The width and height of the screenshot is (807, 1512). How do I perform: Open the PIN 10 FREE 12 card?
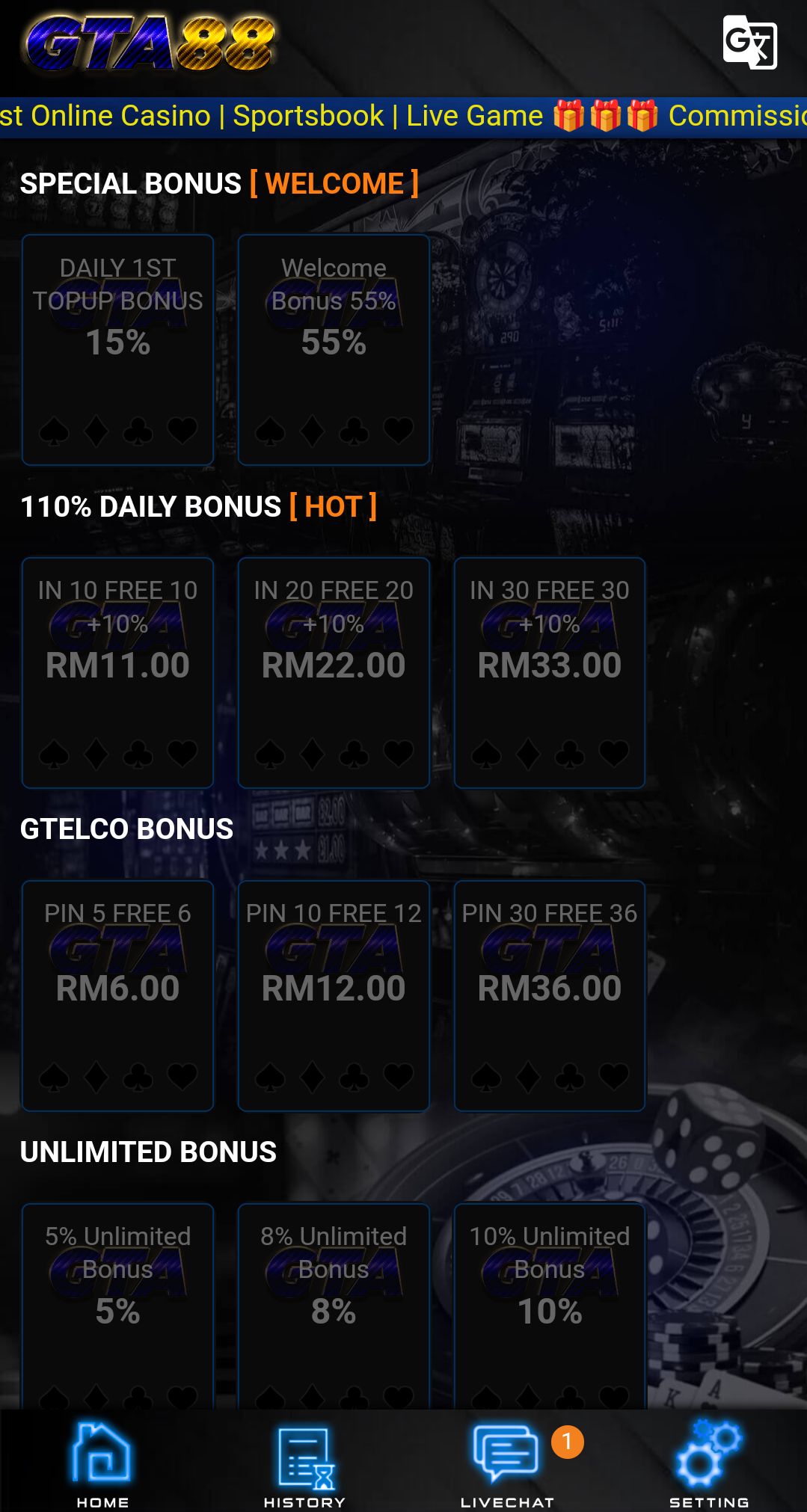tap(334, 995)
